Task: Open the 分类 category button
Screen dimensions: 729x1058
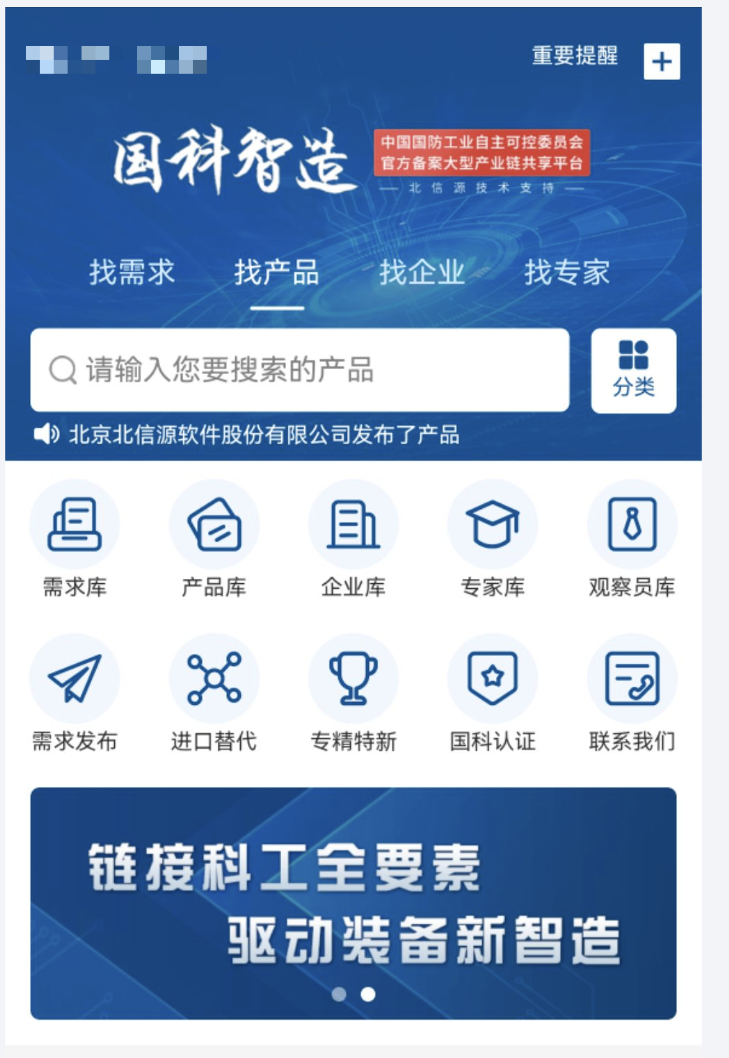Action: 633,370
